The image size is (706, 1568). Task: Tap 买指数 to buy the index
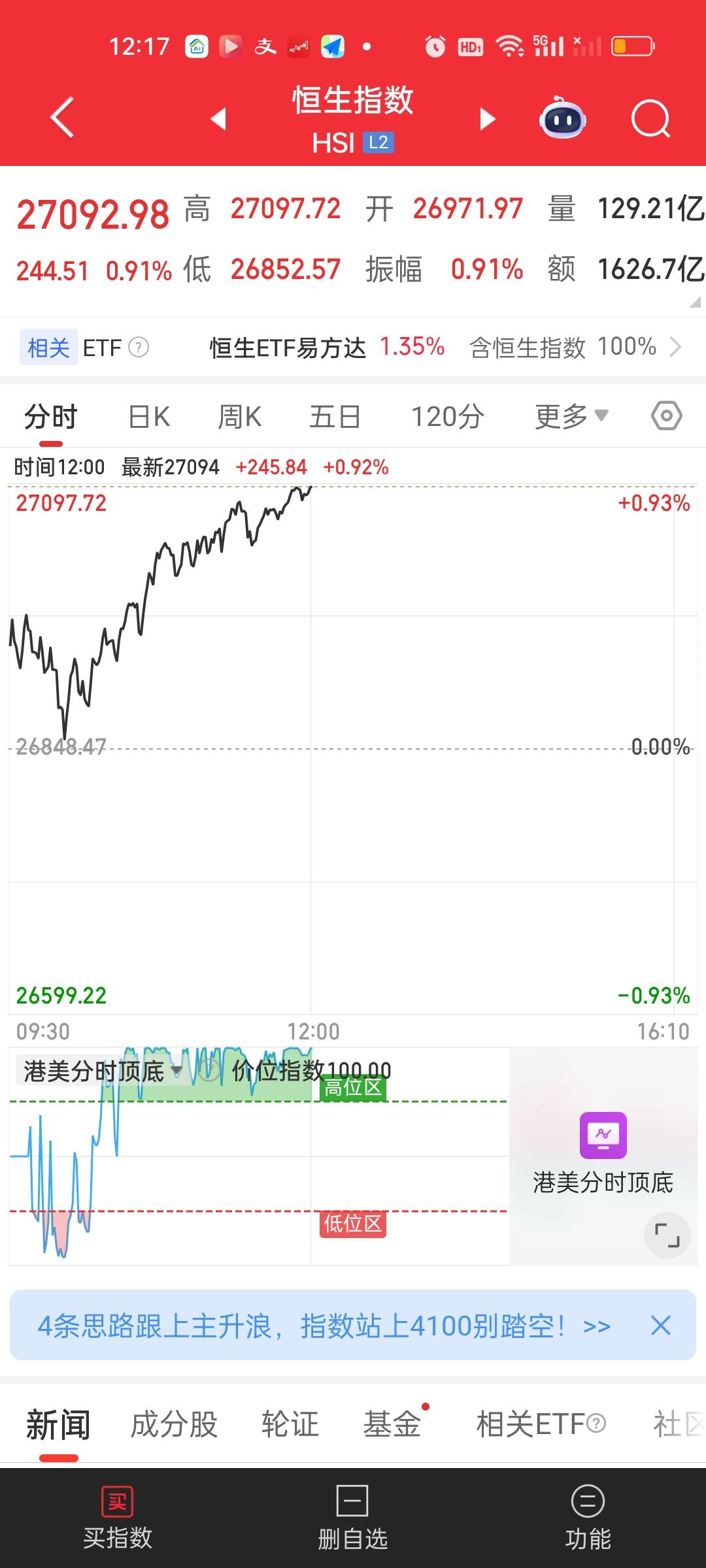point(118,1516)
